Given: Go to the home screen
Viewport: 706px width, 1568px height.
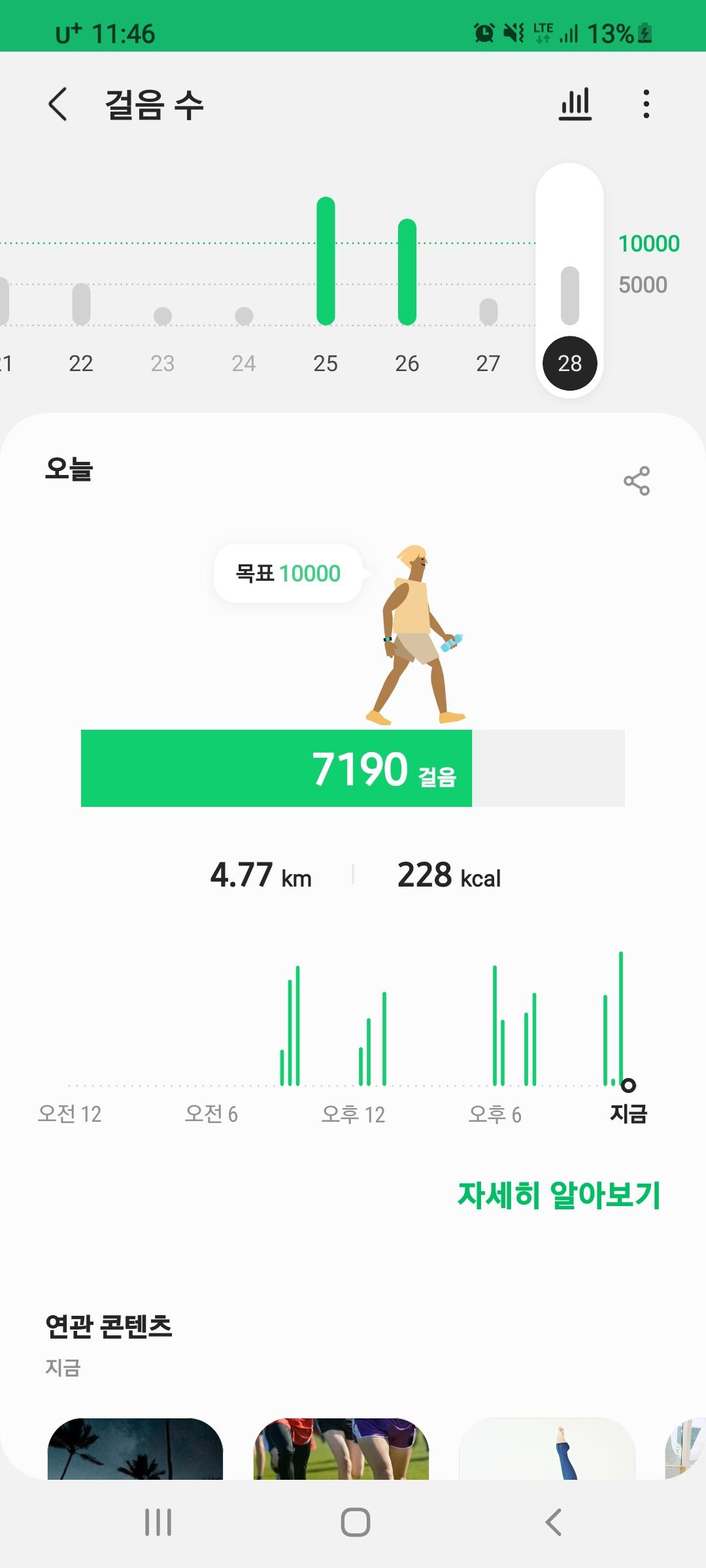Looking at the screenshot, I should point(355,1522).
